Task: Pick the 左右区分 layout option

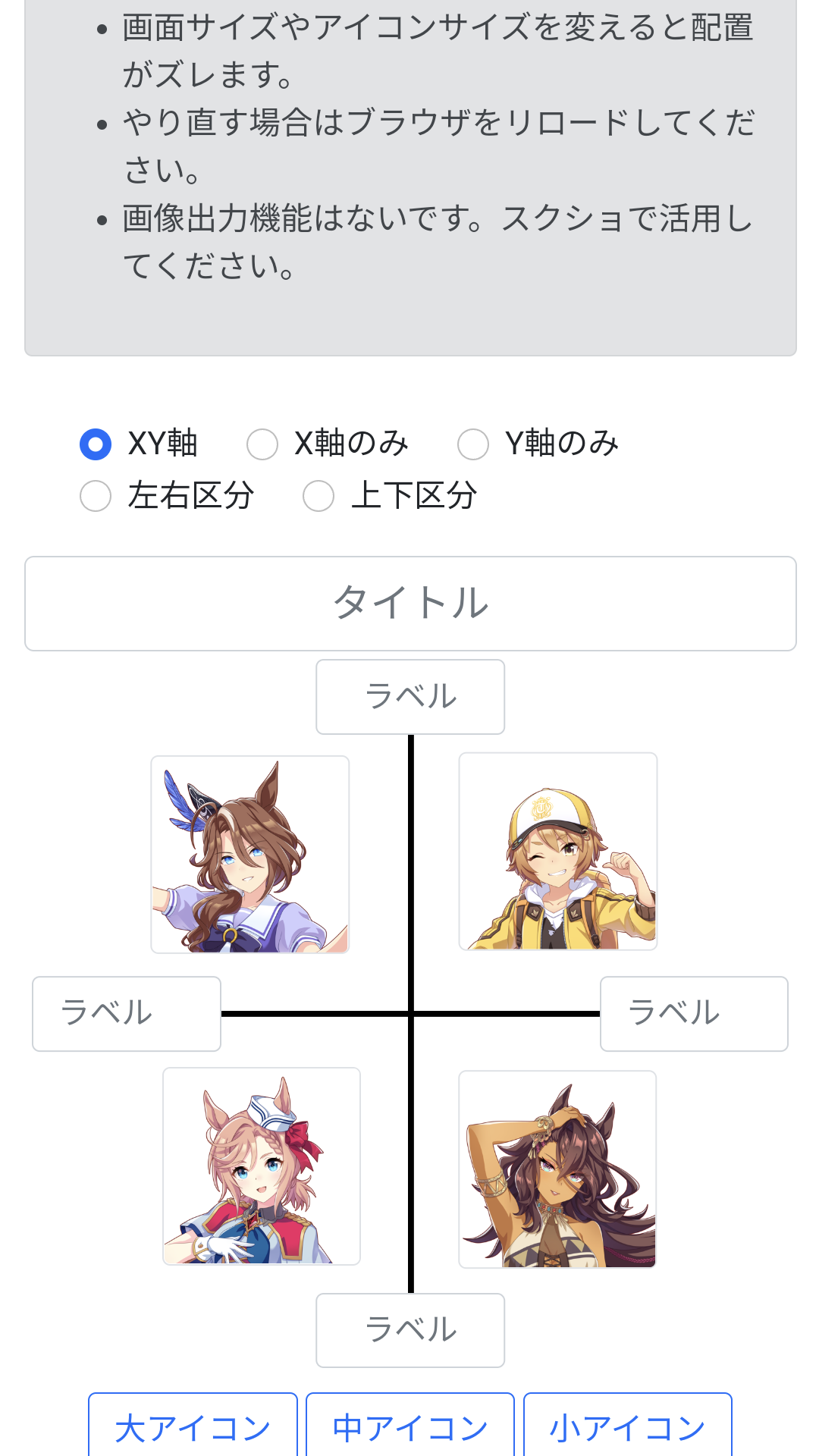Action: point(96,496)
